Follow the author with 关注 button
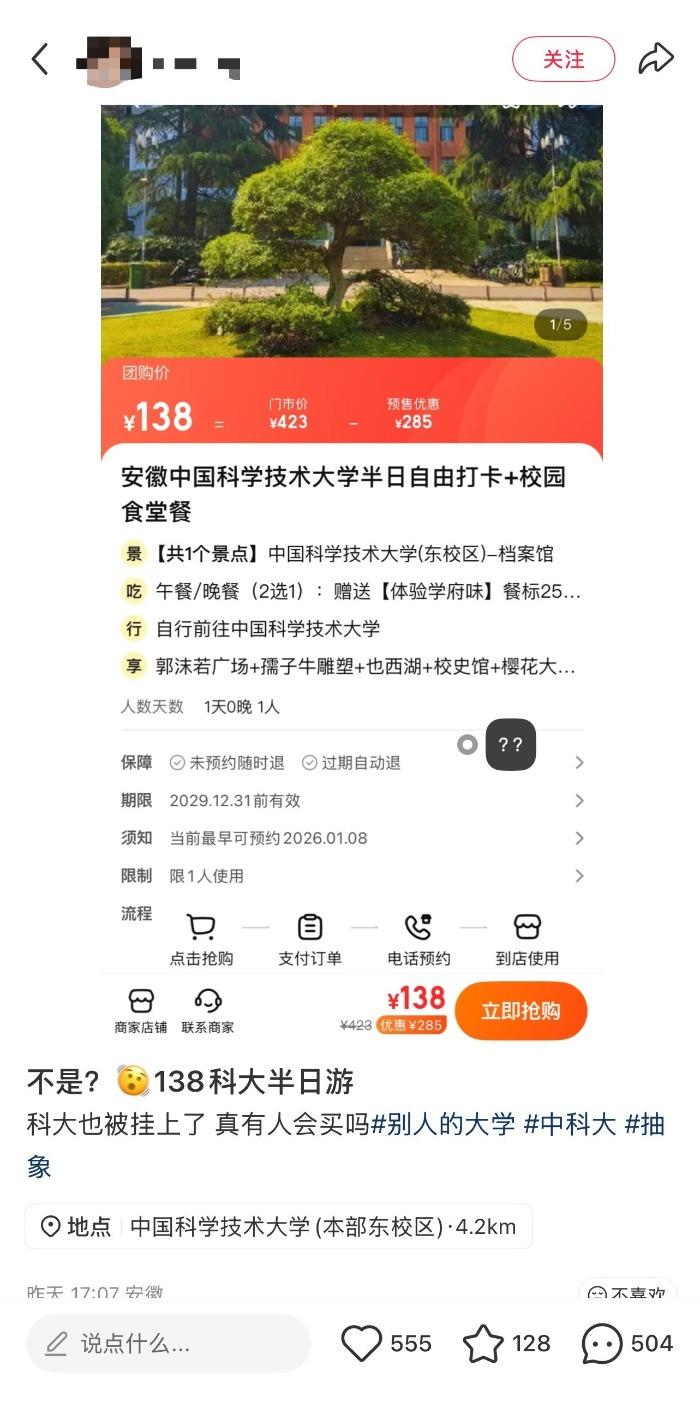This screenshot has width=700, height=1426. [x=563, y=59]
